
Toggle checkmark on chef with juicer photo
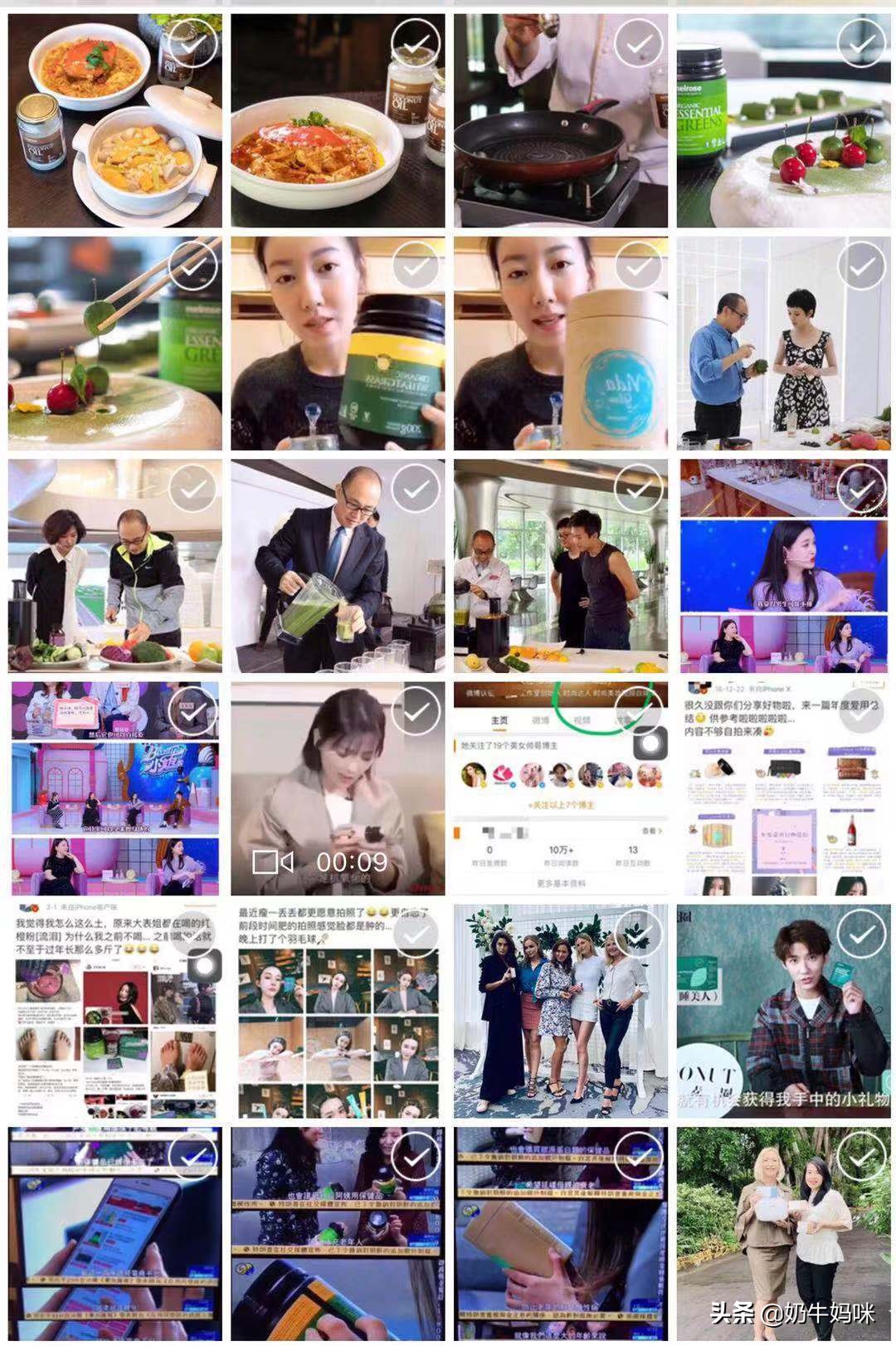(639, 489)
